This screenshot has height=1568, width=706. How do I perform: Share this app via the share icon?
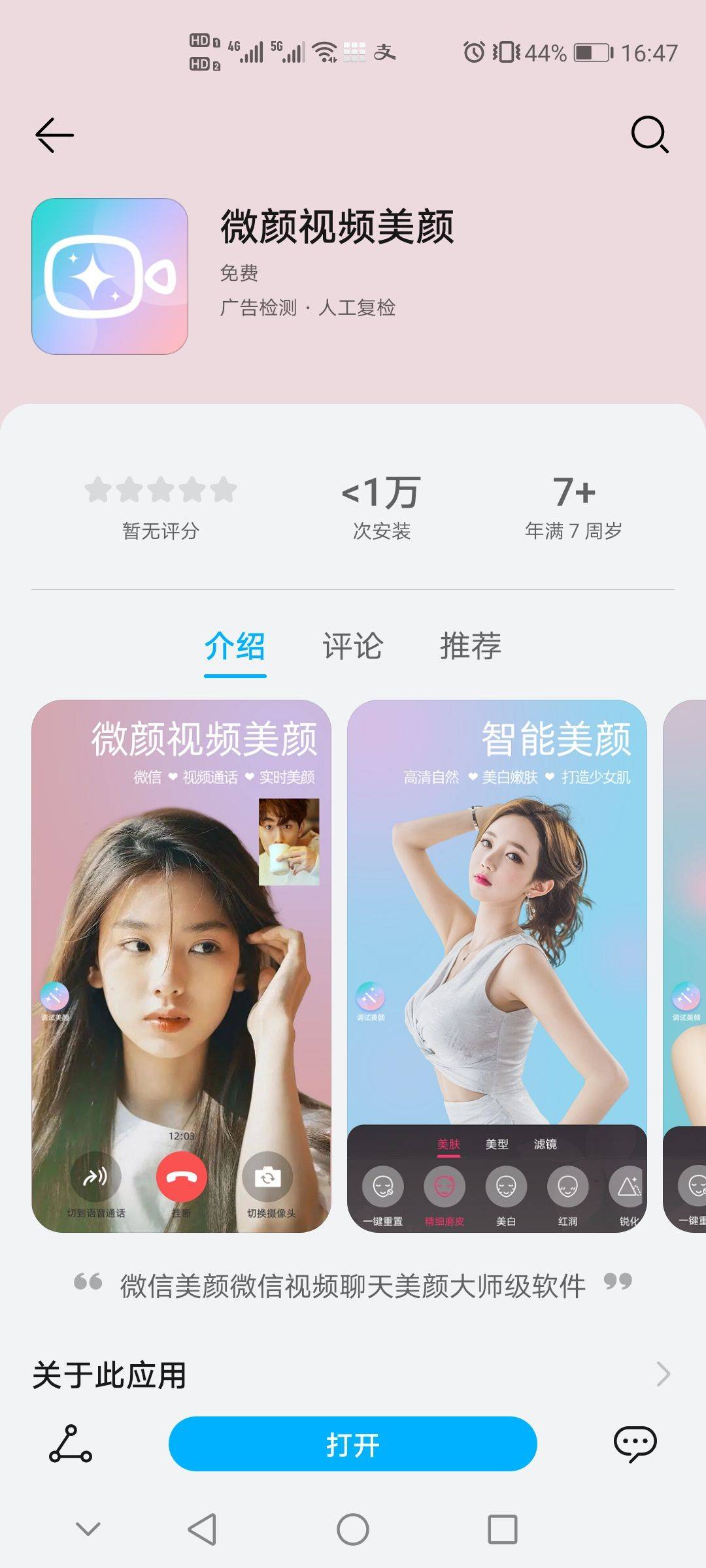pyautogui.click(x=71, y=1444)
